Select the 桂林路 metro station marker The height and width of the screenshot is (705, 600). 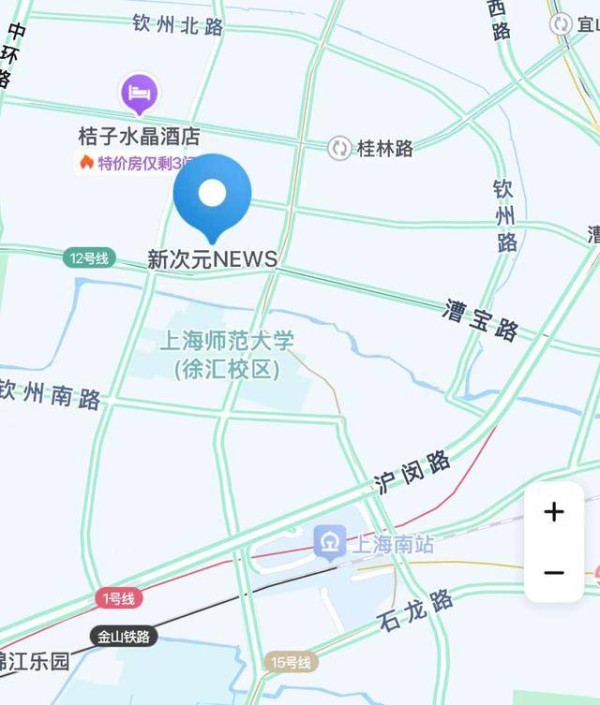click(340, 149)
